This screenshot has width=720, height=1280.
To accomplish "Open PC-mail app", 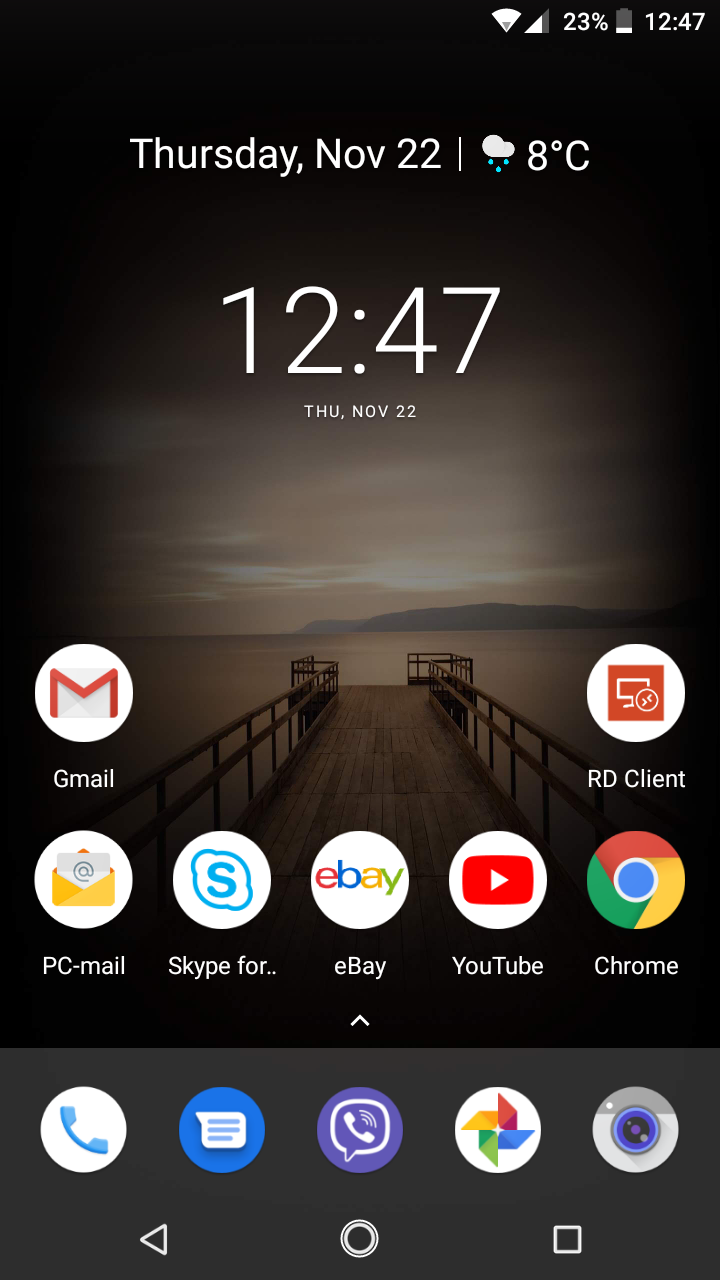I will (84, 880).
